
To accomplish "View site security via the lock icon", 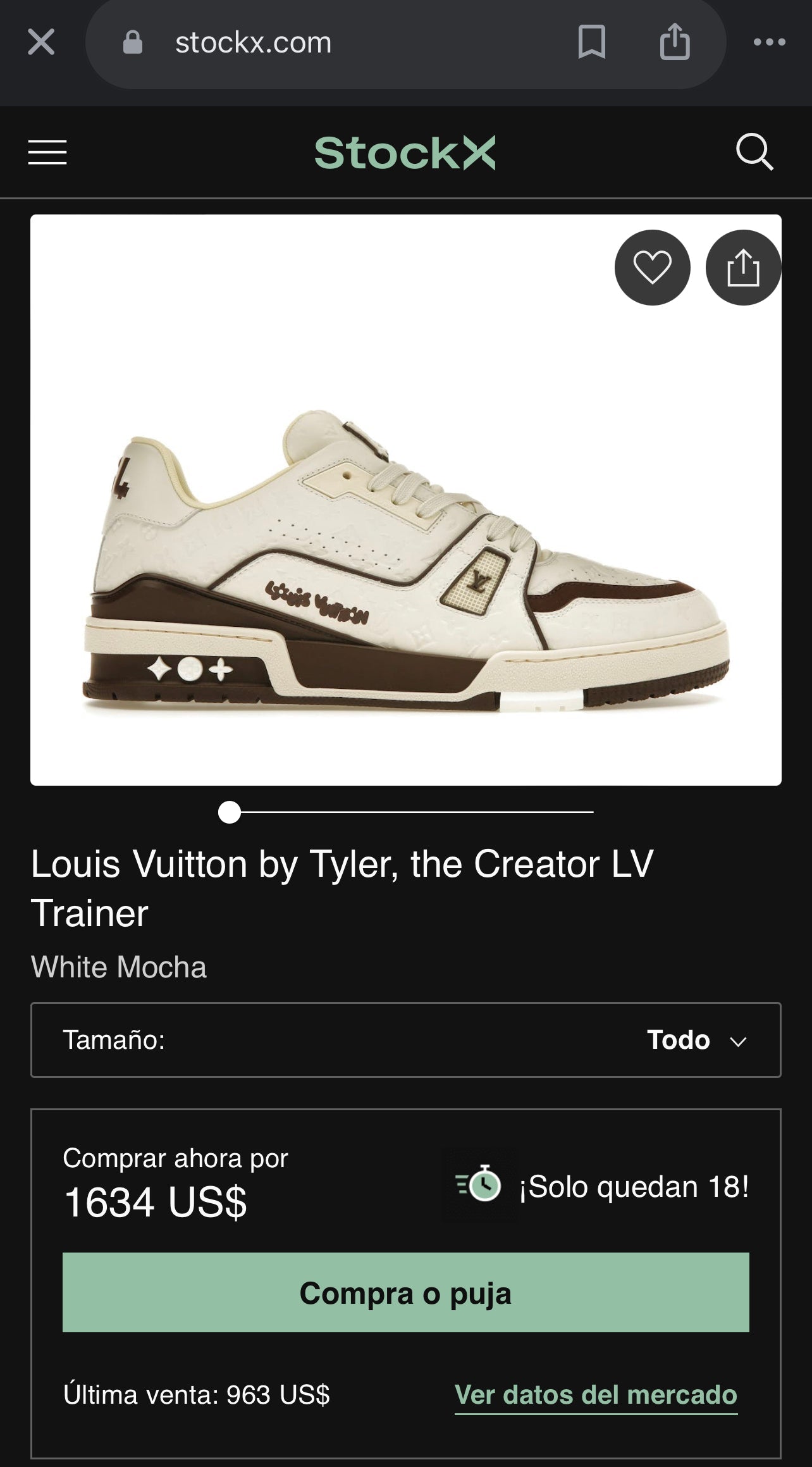I will point(132,42).
